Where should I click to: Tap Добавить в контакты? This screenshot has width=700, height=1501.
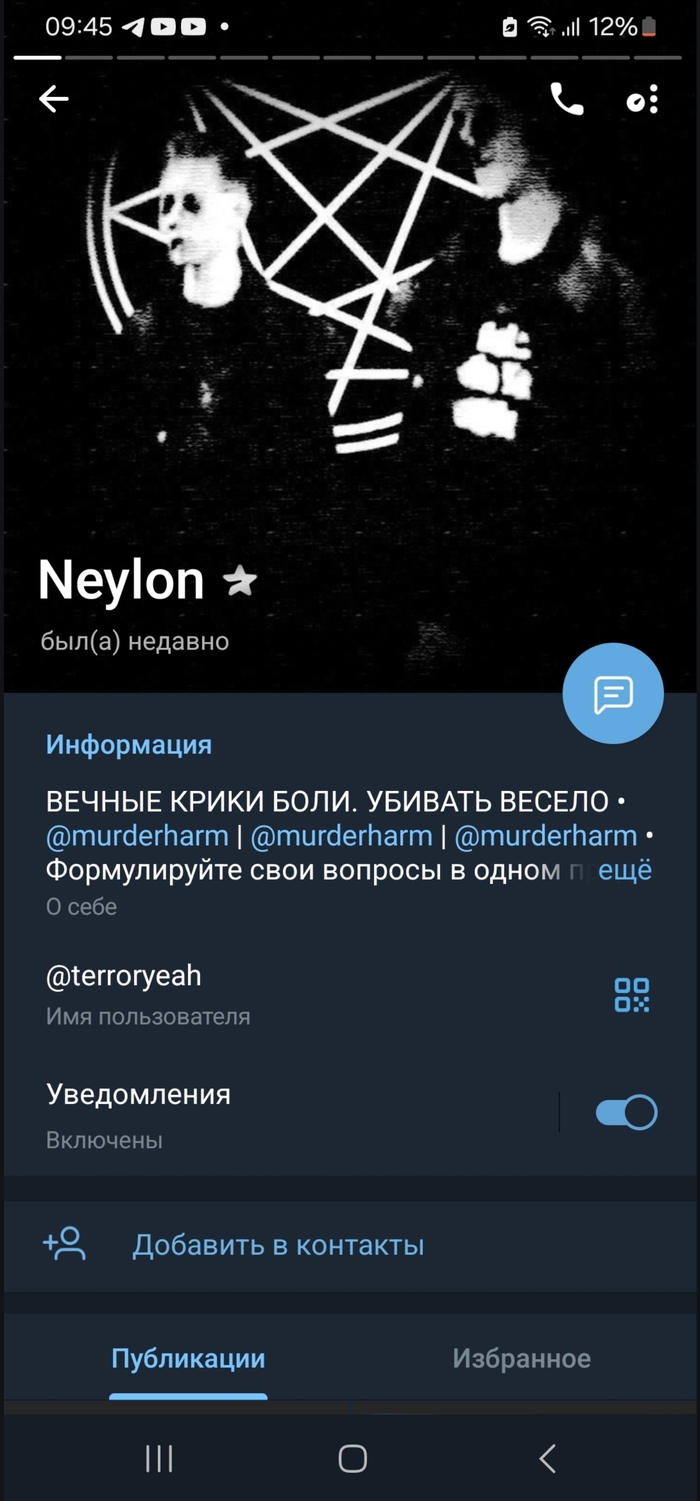point(278,1245)
